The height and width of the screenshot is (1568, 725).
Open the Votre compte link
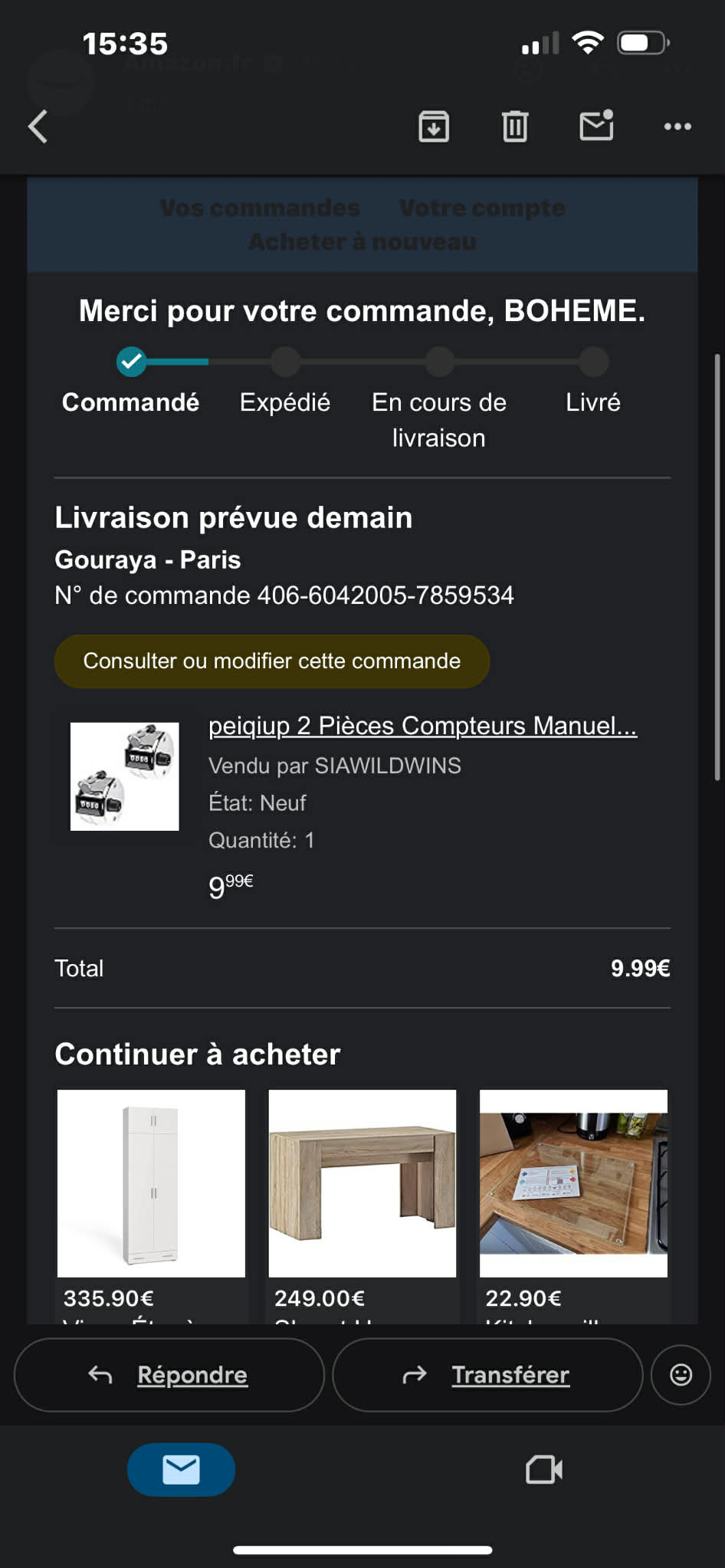[x=482, y=208]
